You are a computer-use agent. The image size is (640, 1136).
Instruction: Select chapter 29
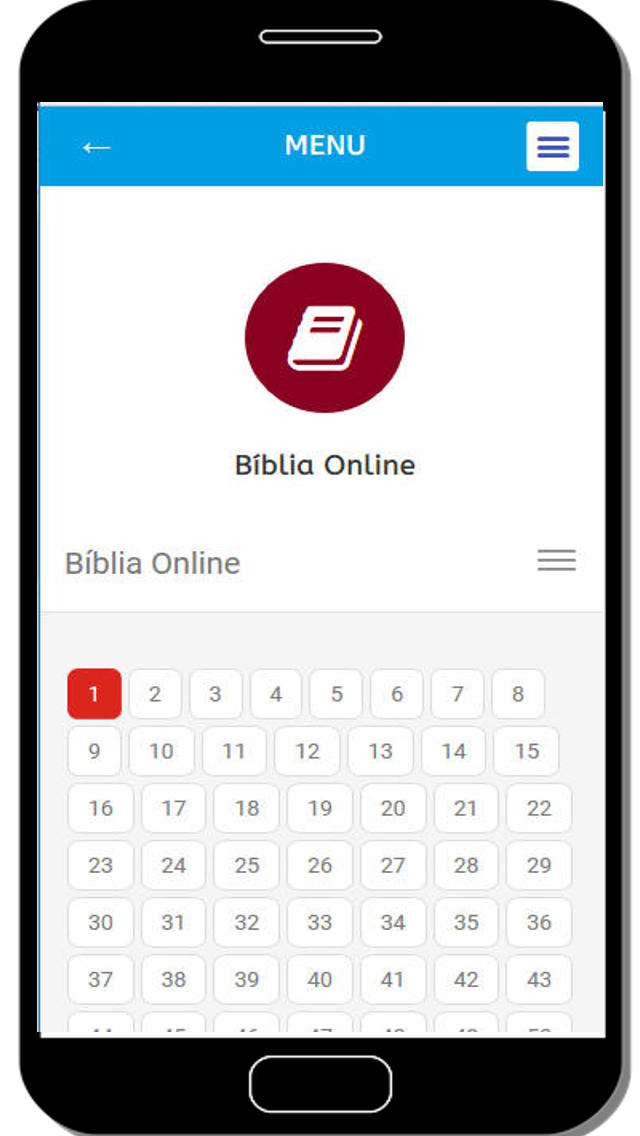pyautogui.click(x=539, y=865)
